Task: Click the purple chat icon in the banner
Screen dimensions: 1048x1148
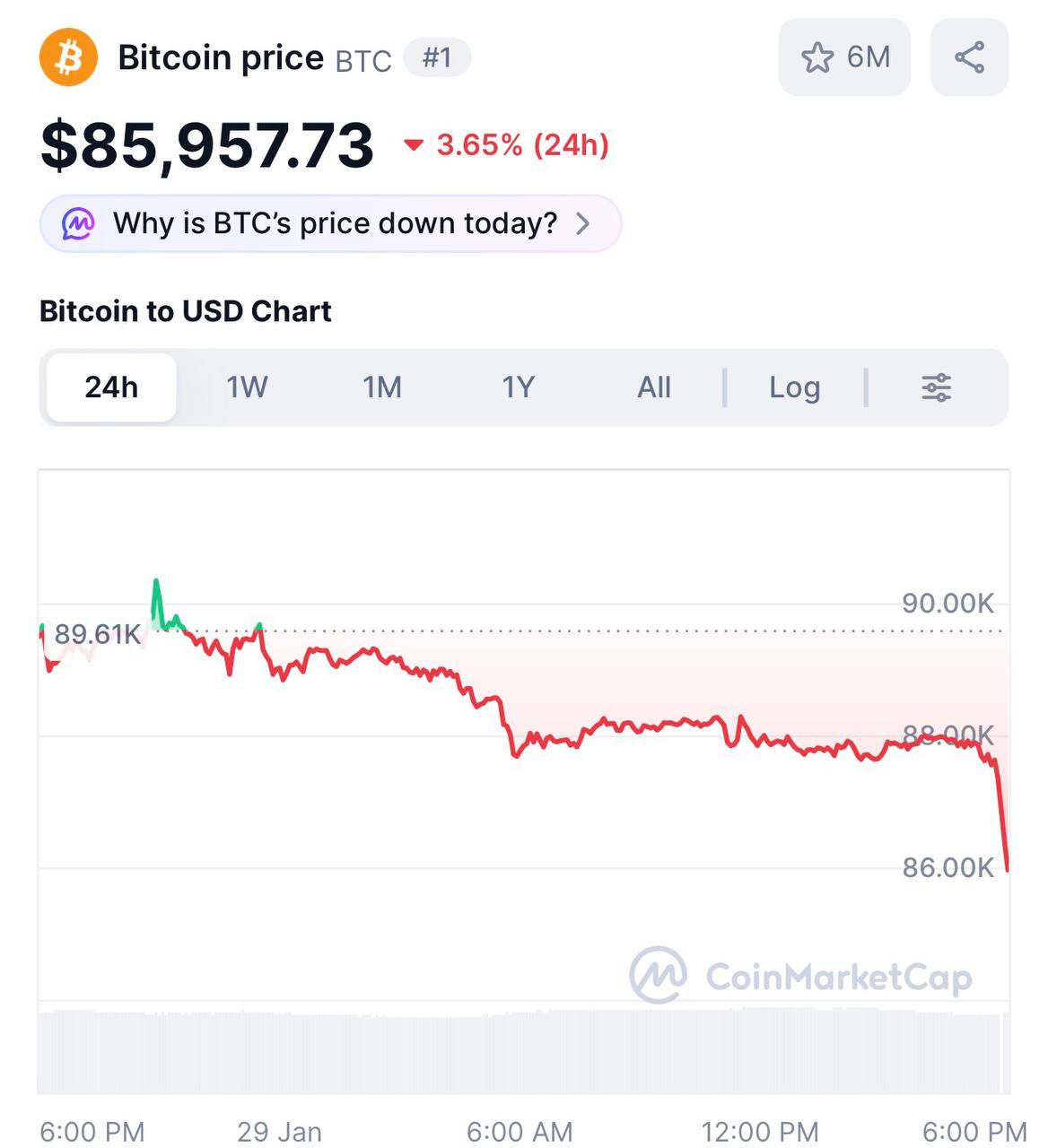Action: pyautogui.click(x=79, y=223)
